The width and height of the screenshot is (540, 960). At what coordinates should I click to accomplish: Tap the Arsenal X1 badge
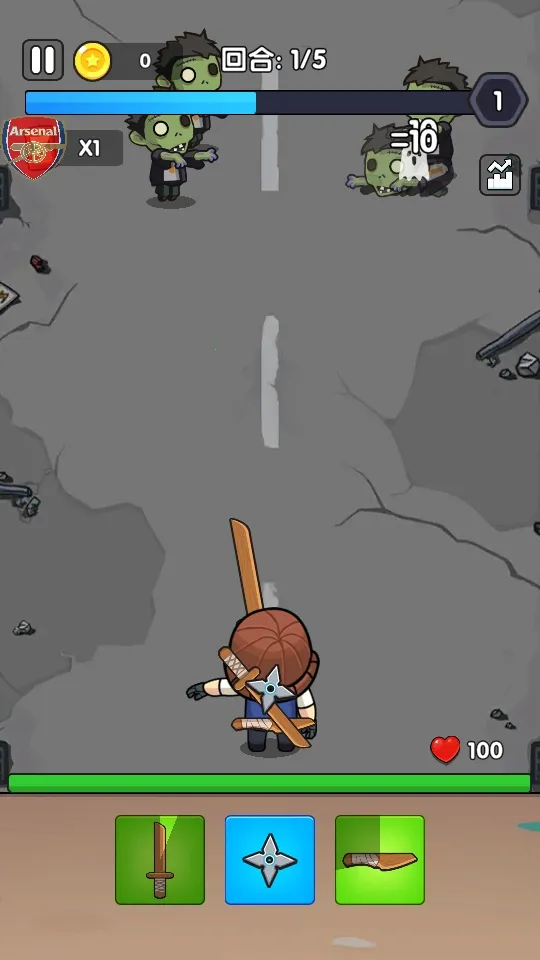(62, 148)
